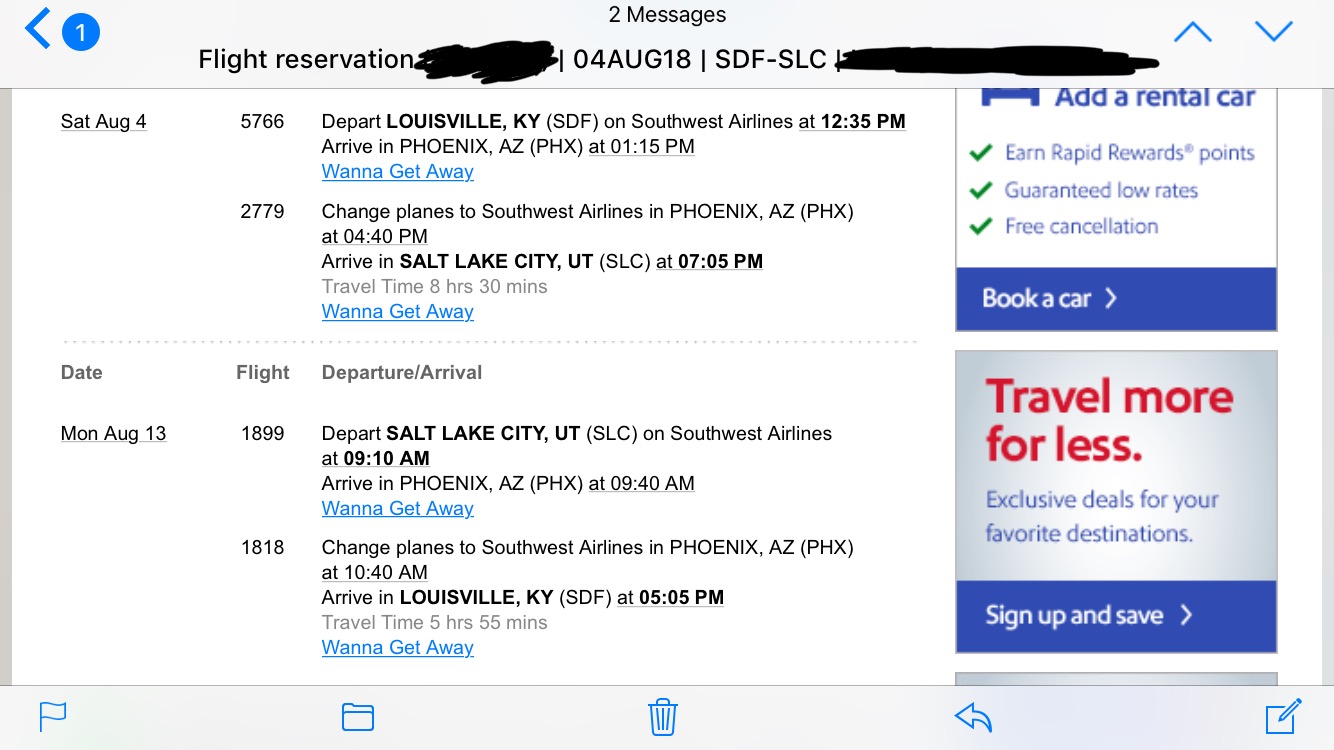Viewport: 1334px width, 750px height.
Task: Tap the 05:05 PM arrival time link
Action: coord(680,598)
